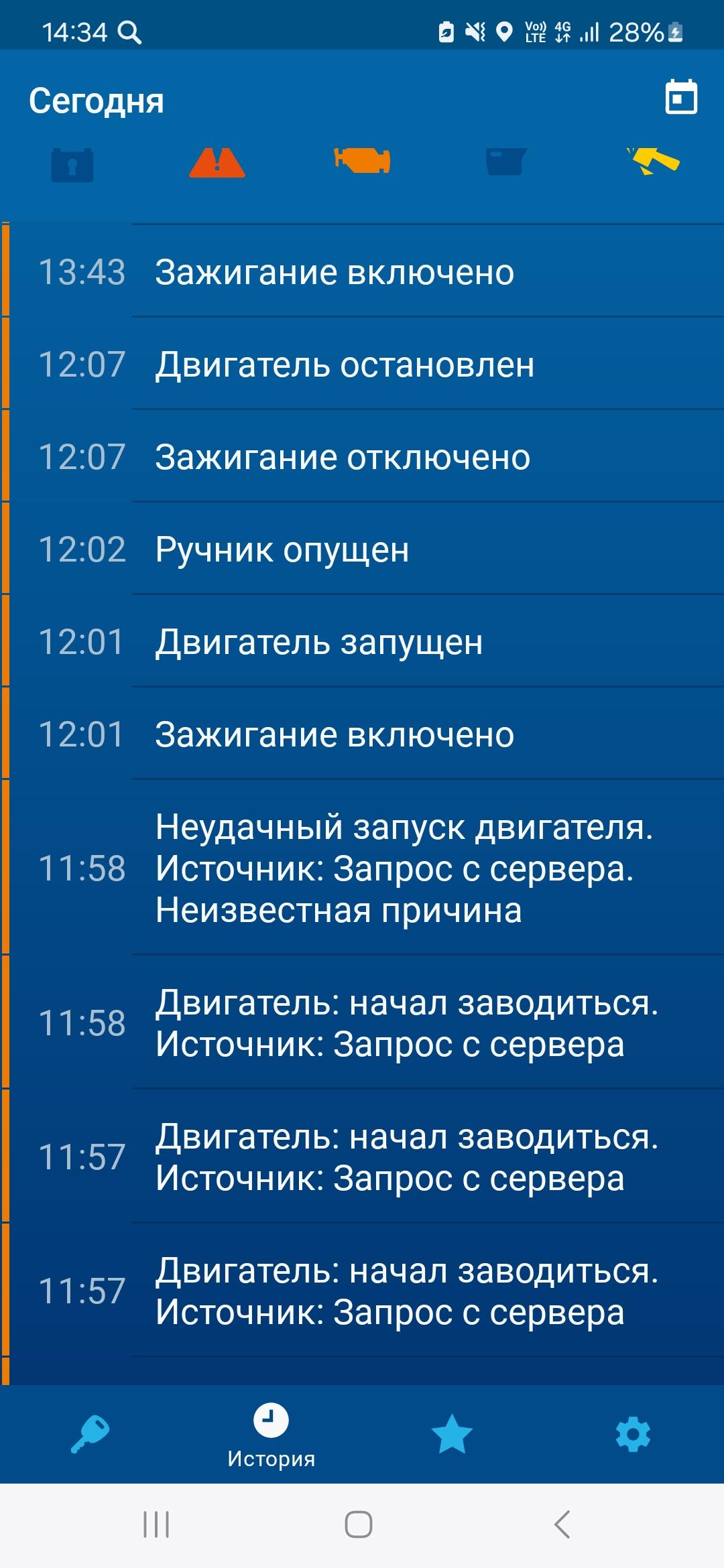Toggle the yellow shock sensor filter
The width and height of the screenshot is (724, 1568).
654,161
